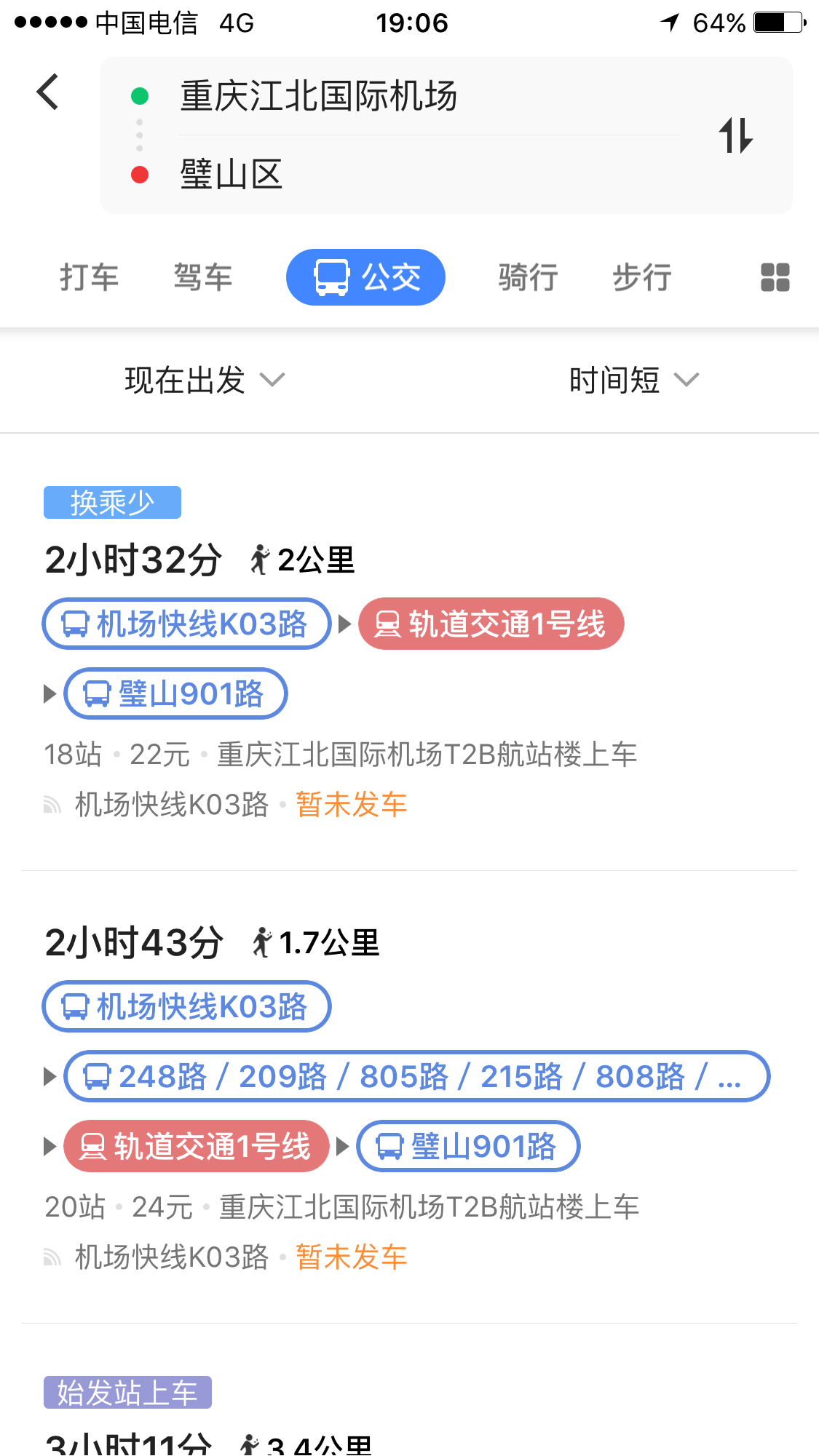819x1456 pixels.
Task: Switch to the 打车 tab
Action: pos(89,277)
